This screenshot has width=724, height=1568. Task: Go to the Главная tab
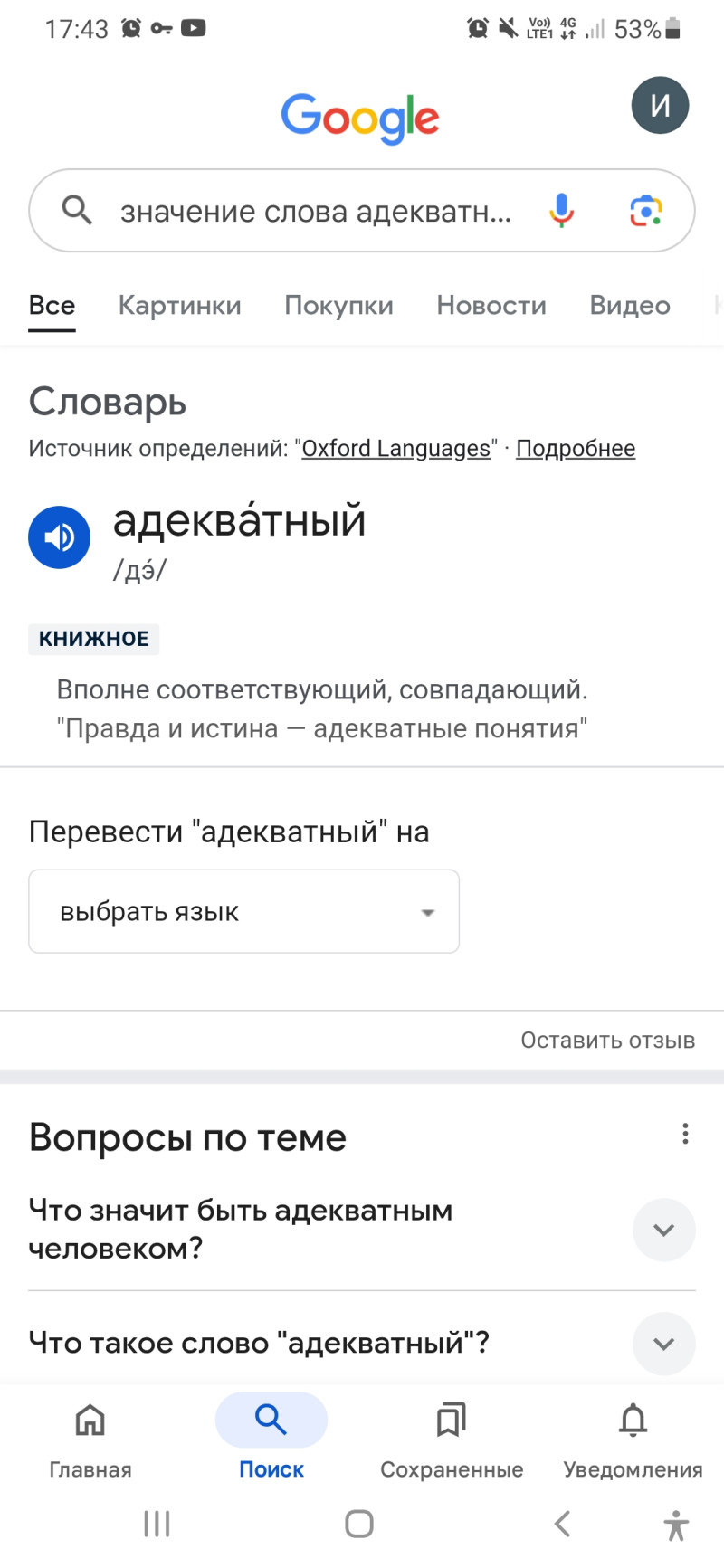pyautogui.click(x=90, y=1439)
